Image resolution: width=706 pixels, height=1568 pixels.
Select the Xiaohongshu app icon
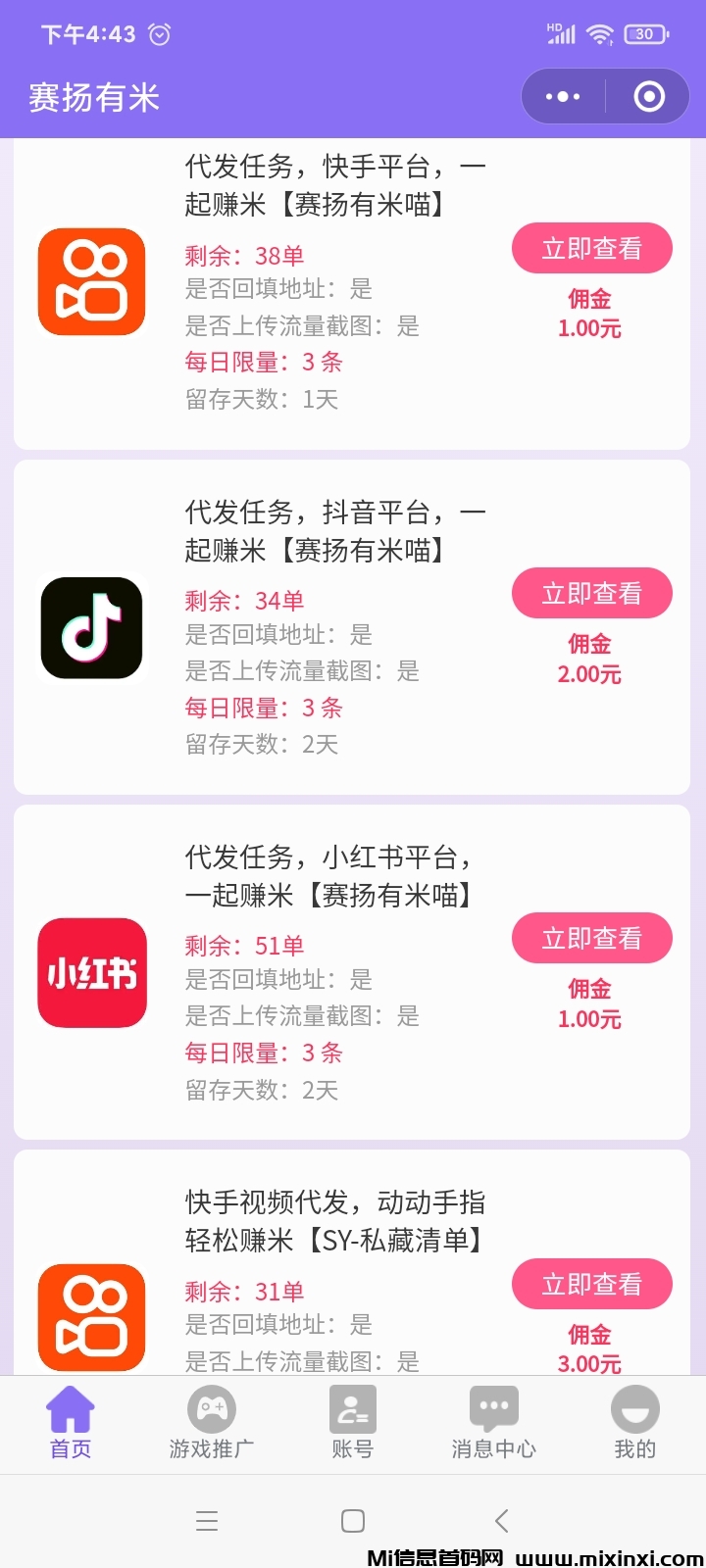pos(91,973)
